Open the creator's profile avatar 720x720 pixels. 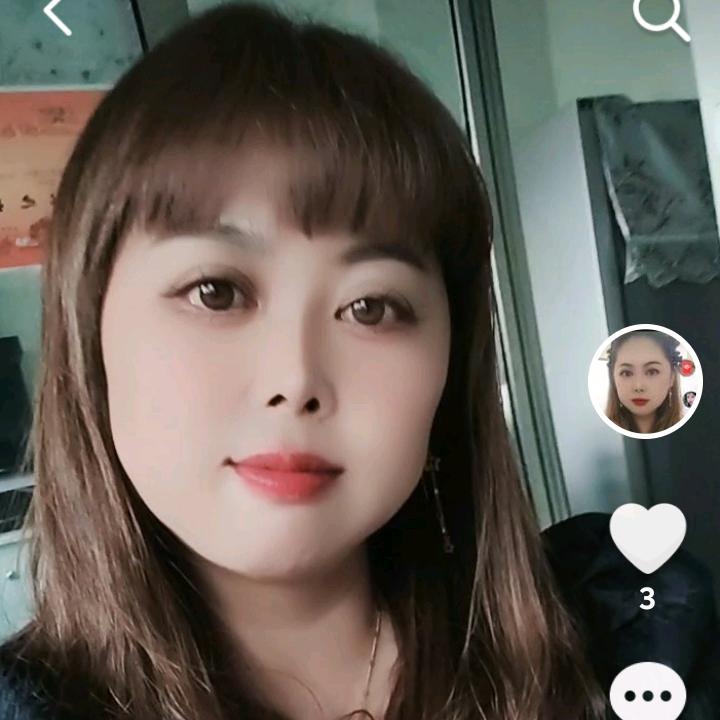pos(645,381)
